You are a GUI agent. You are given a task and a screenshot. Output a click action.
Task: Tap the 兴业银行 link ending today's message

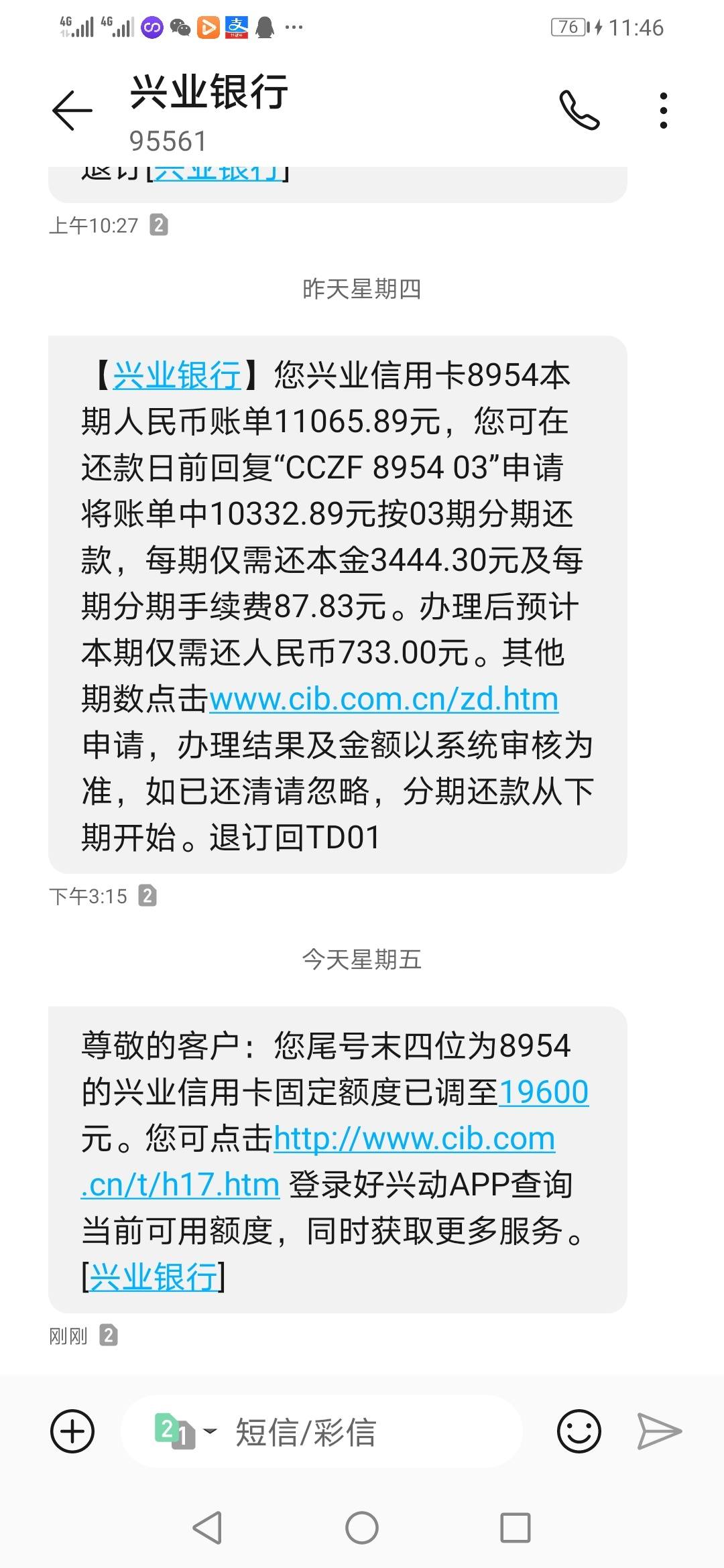pyautogui.click(x=154, y=1277)
